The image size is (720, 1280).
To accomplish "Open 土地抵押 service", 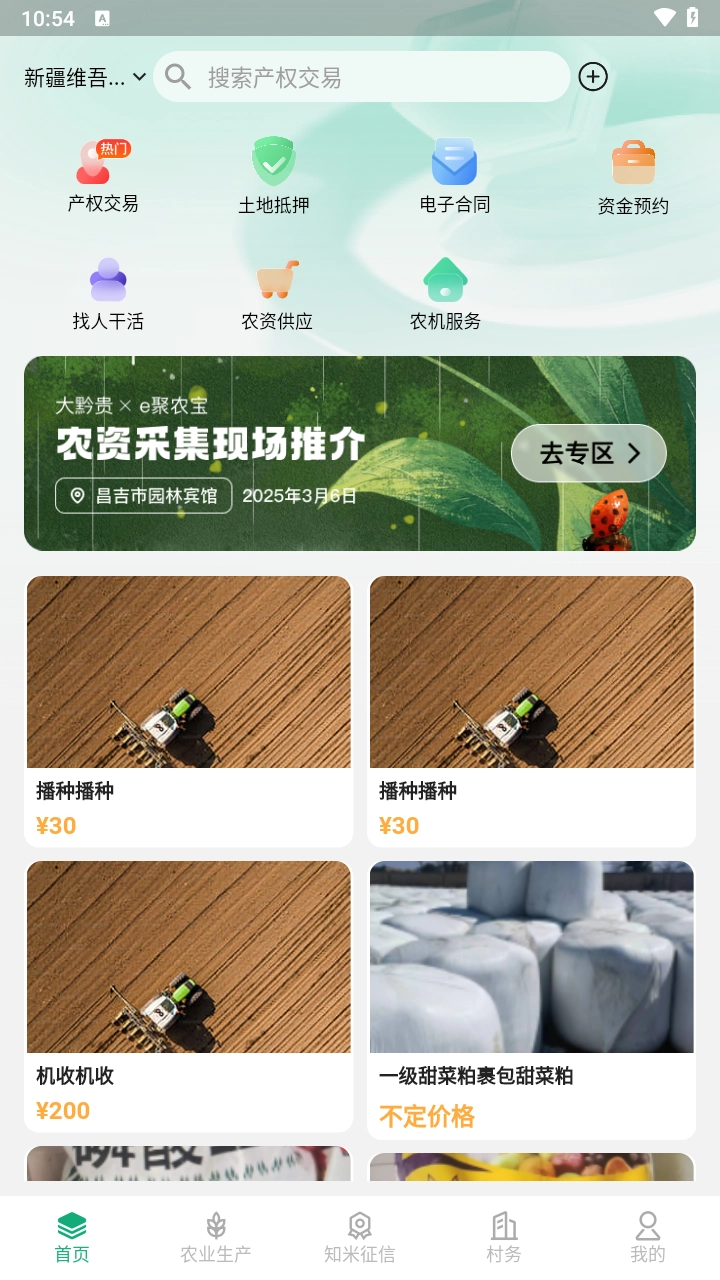I will (x=273, y=176).
